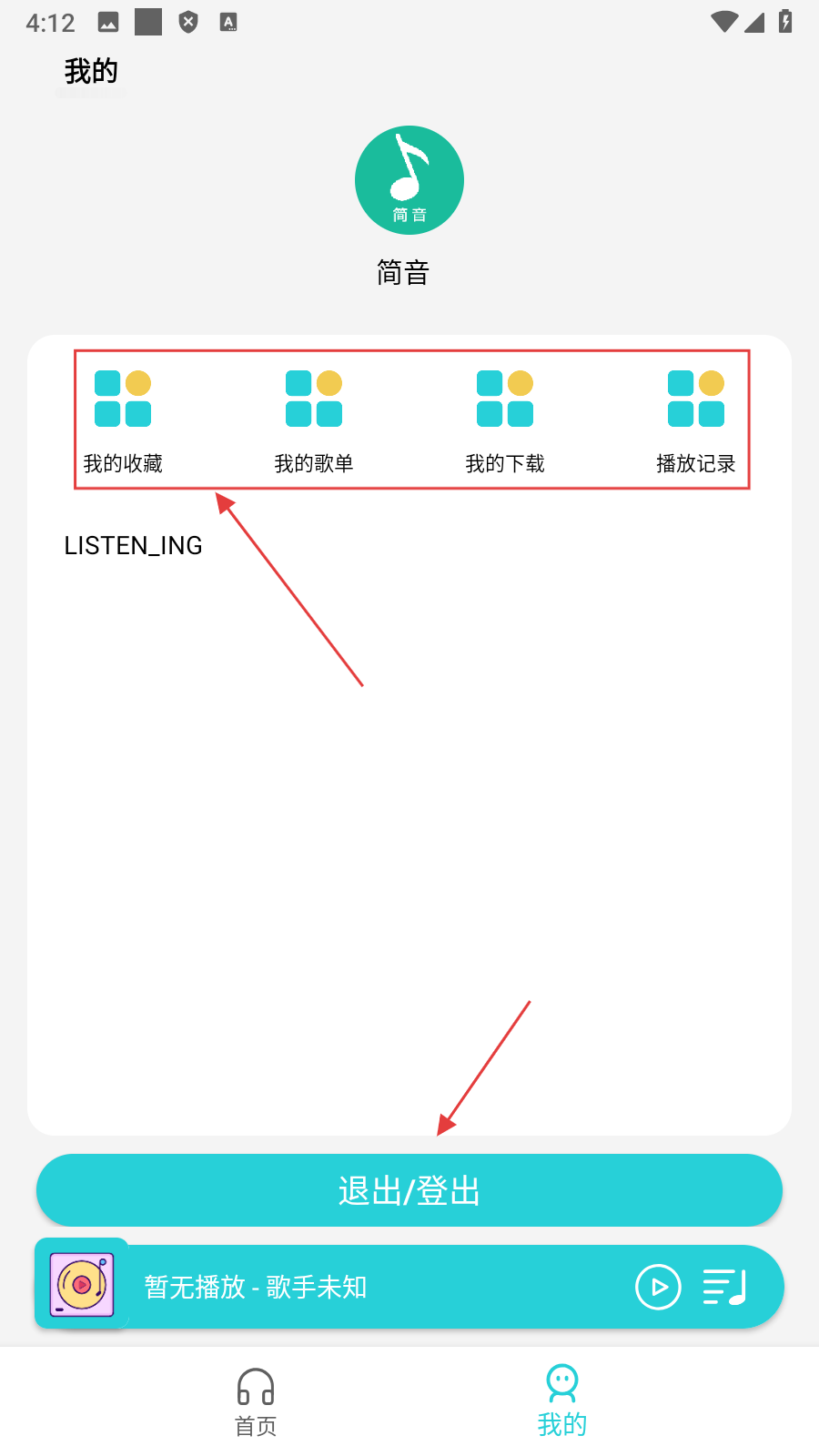Switch to the 首页 tab
Image resolution: width=819 pixels, height=1456 pixels.
[x=256, y=1401]
